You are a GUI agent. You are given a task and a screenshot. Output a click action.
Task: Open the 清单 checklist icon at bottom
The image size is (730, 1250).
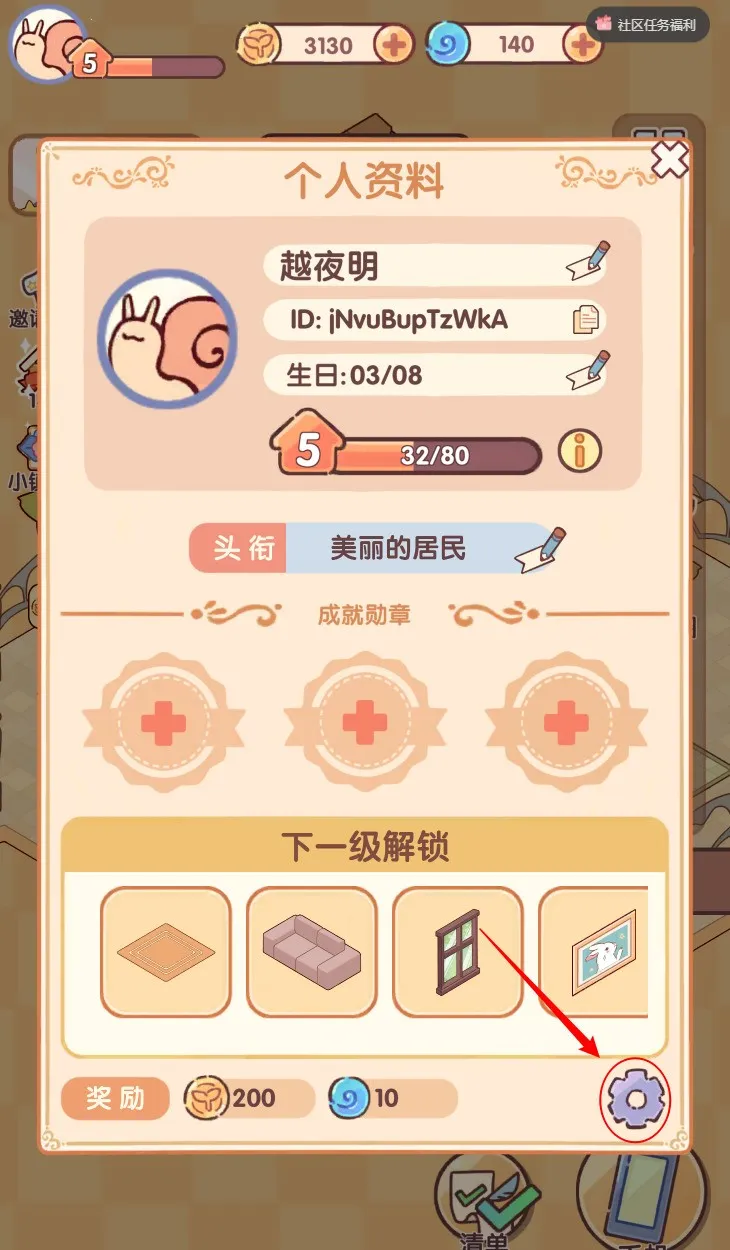485,1205
